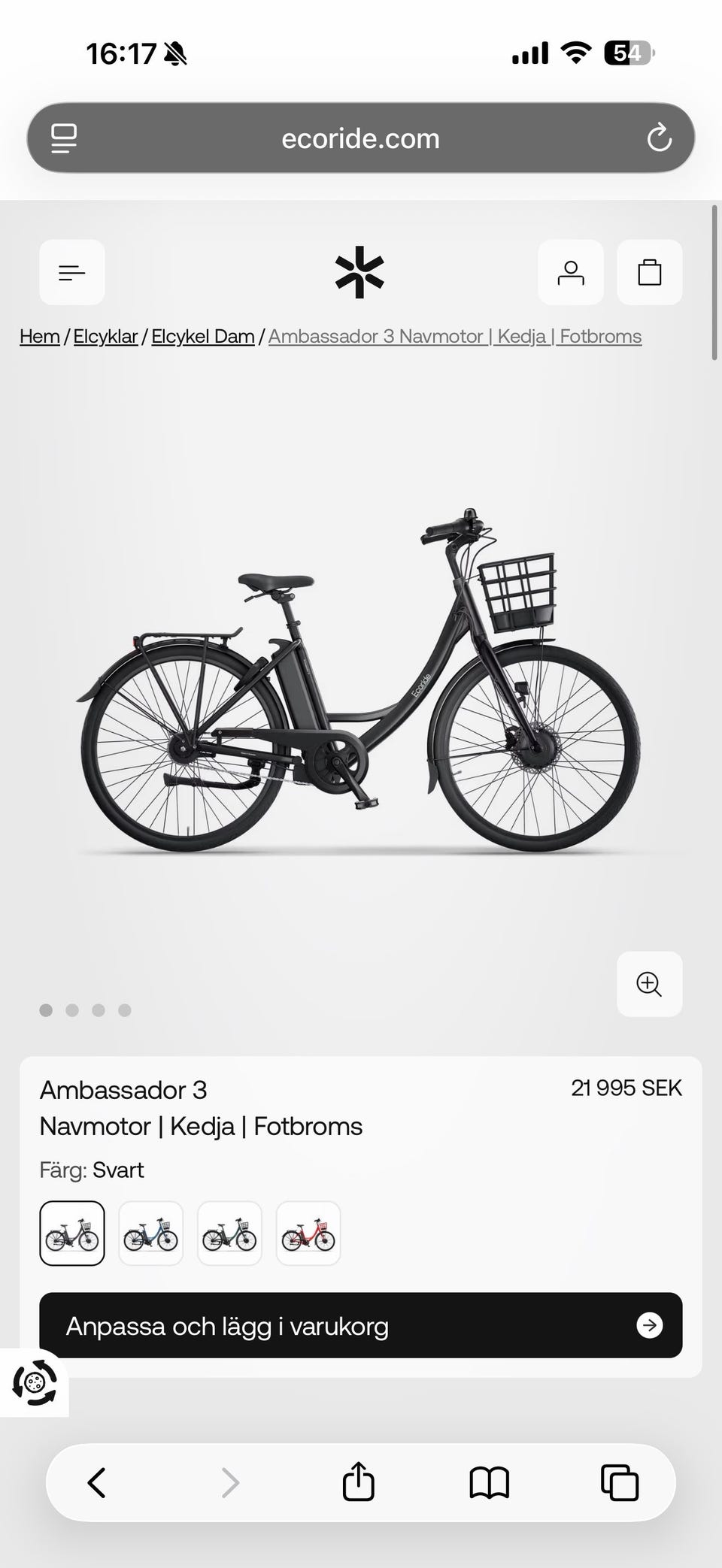Go back in browser
The height and width of the screenshot is (1568, 722).
click(x=97, y=1483)
